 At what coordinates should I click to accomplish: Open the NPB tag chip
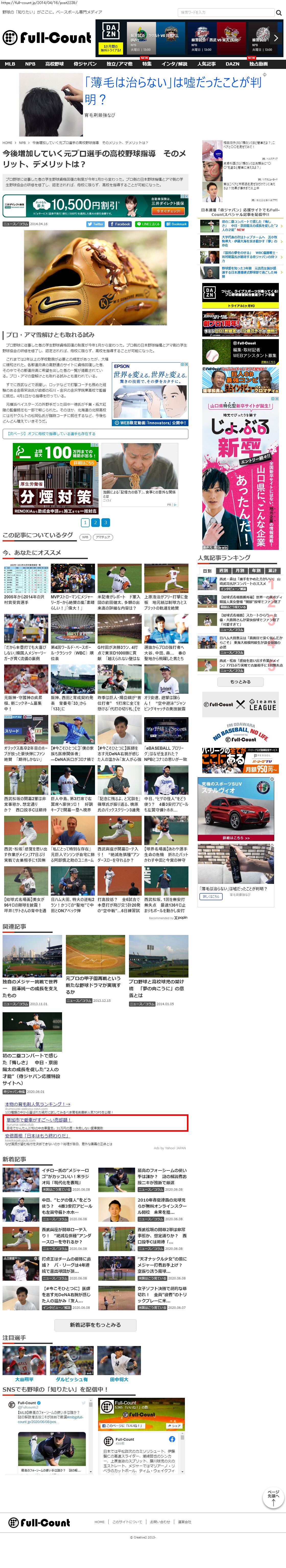pyautogui.click(x=85, y=537)
